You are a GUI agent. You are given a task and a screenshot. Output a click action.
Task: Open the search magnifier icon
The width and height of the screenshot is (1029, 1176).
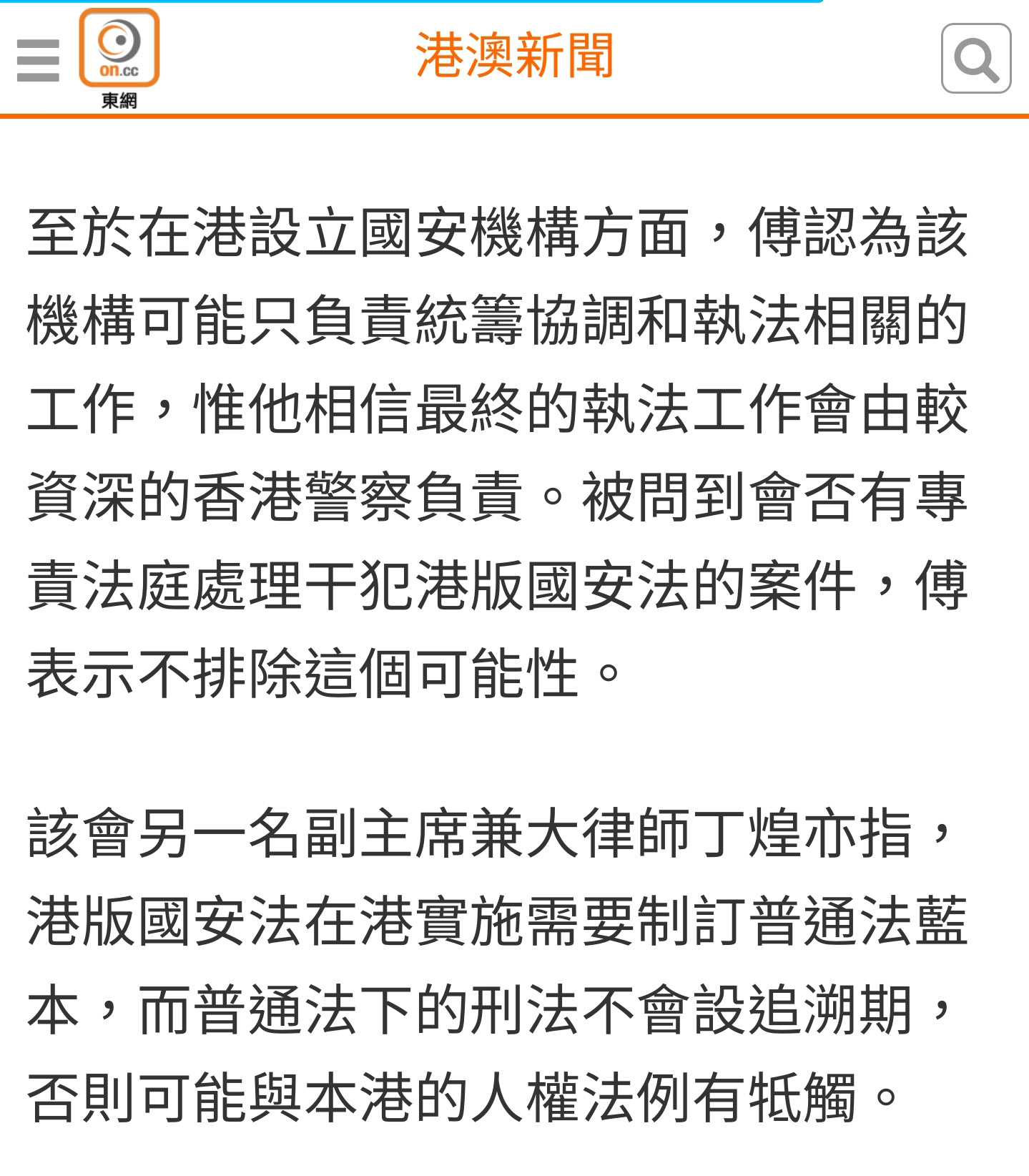click(975, 59)
